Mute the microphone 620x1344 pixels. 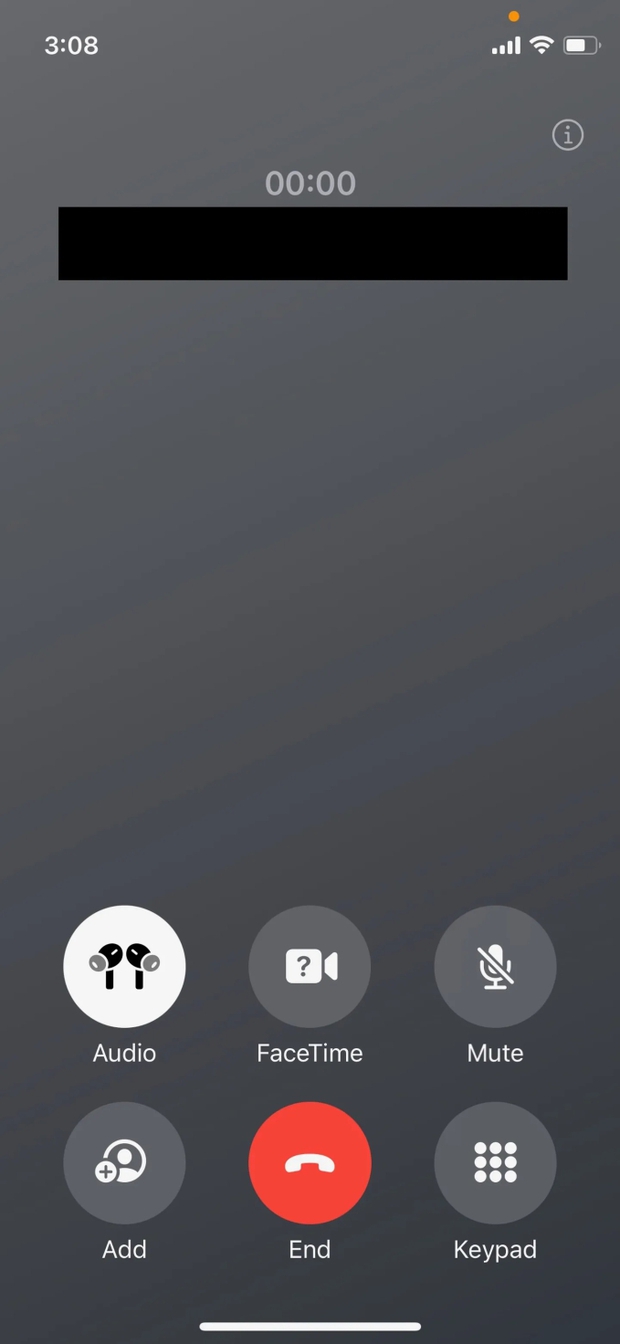(x=495, y=966)
